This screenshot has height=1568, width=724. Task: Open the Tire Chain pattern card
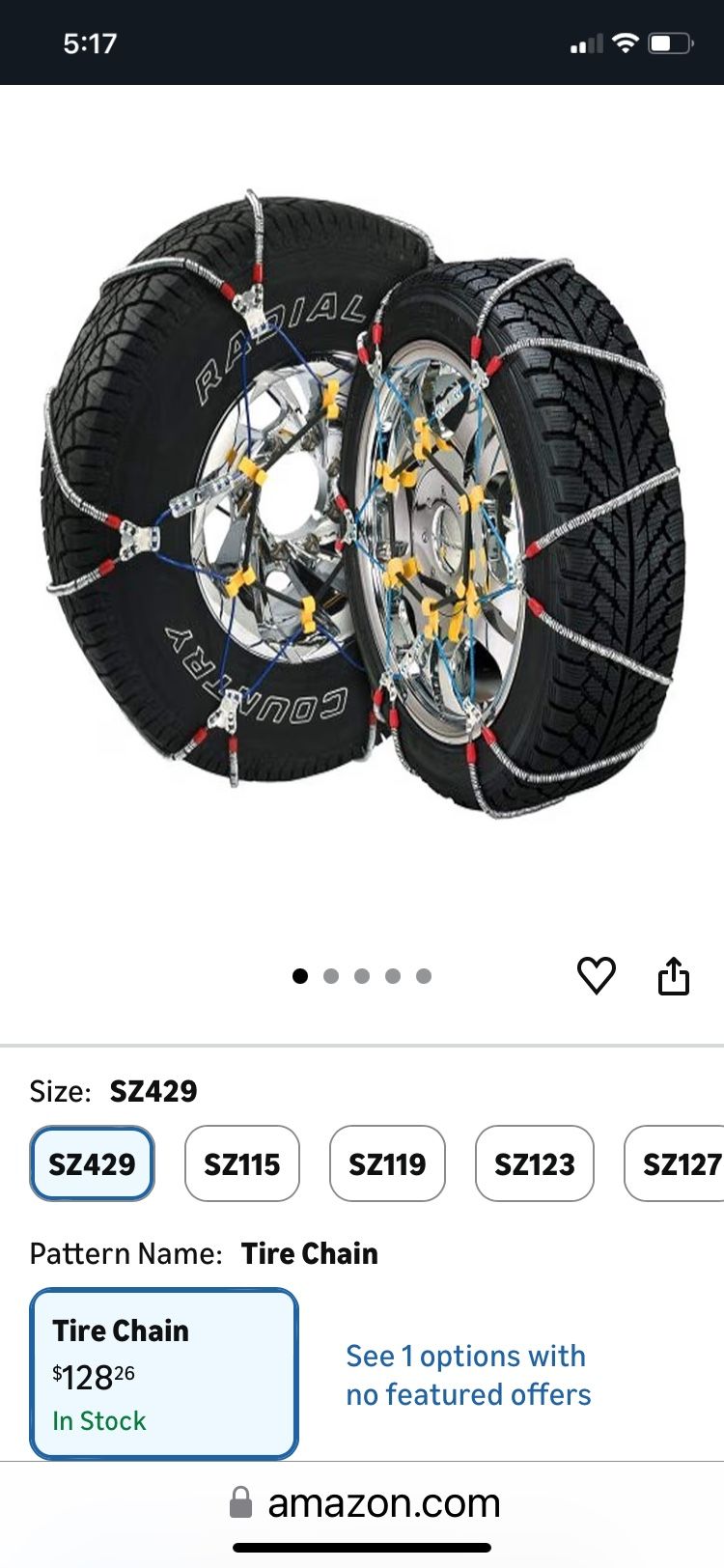tap(164, 1375)
